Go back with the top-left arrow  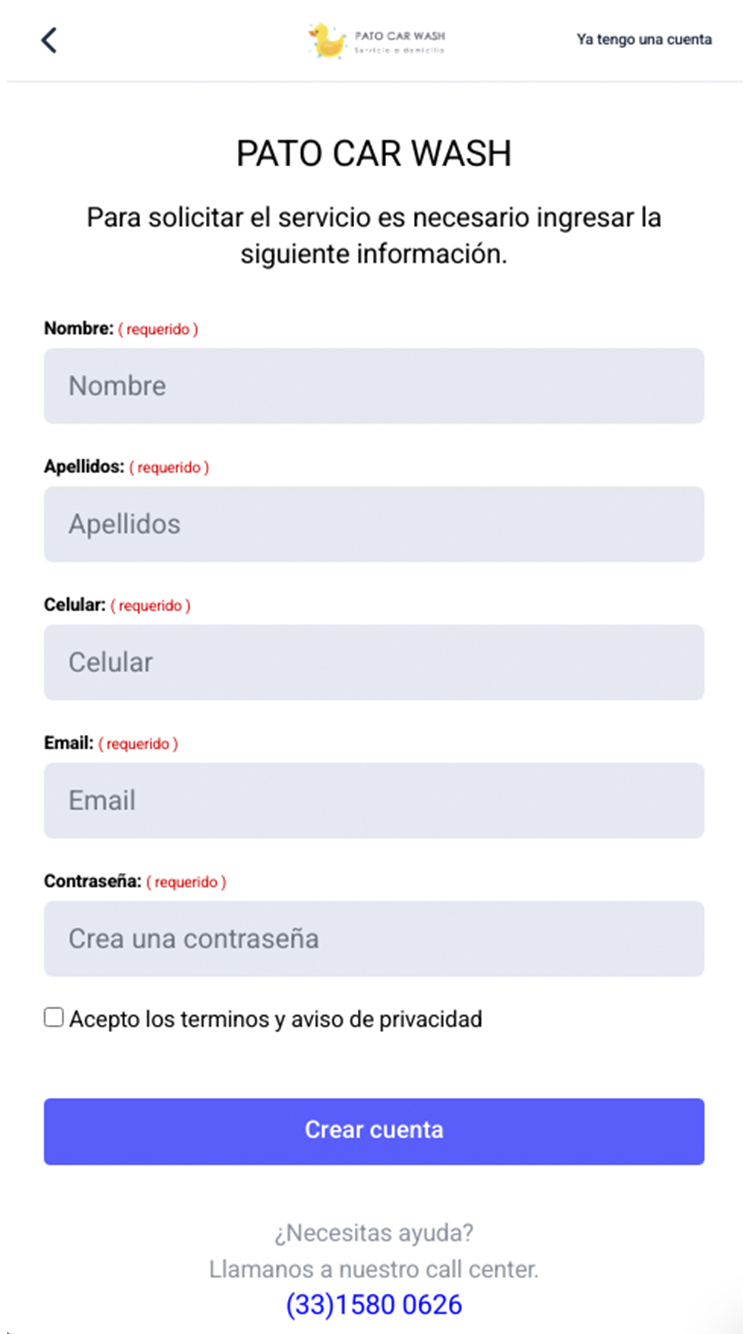click(49, 40)
